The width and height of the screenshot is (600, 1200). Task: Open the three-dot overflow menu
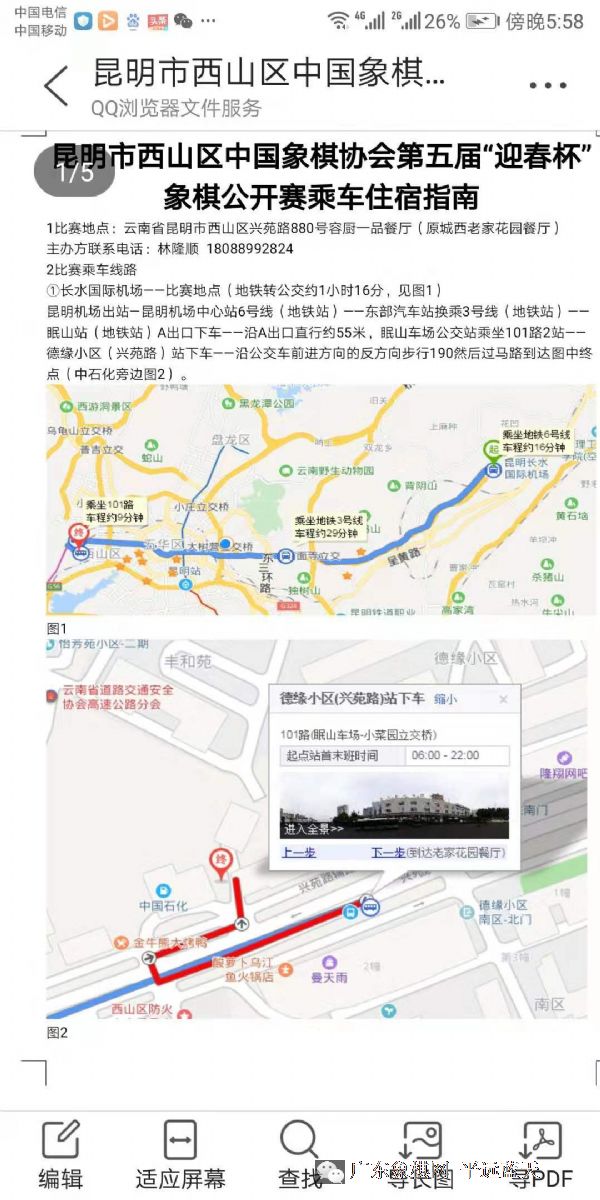point(547,86)
